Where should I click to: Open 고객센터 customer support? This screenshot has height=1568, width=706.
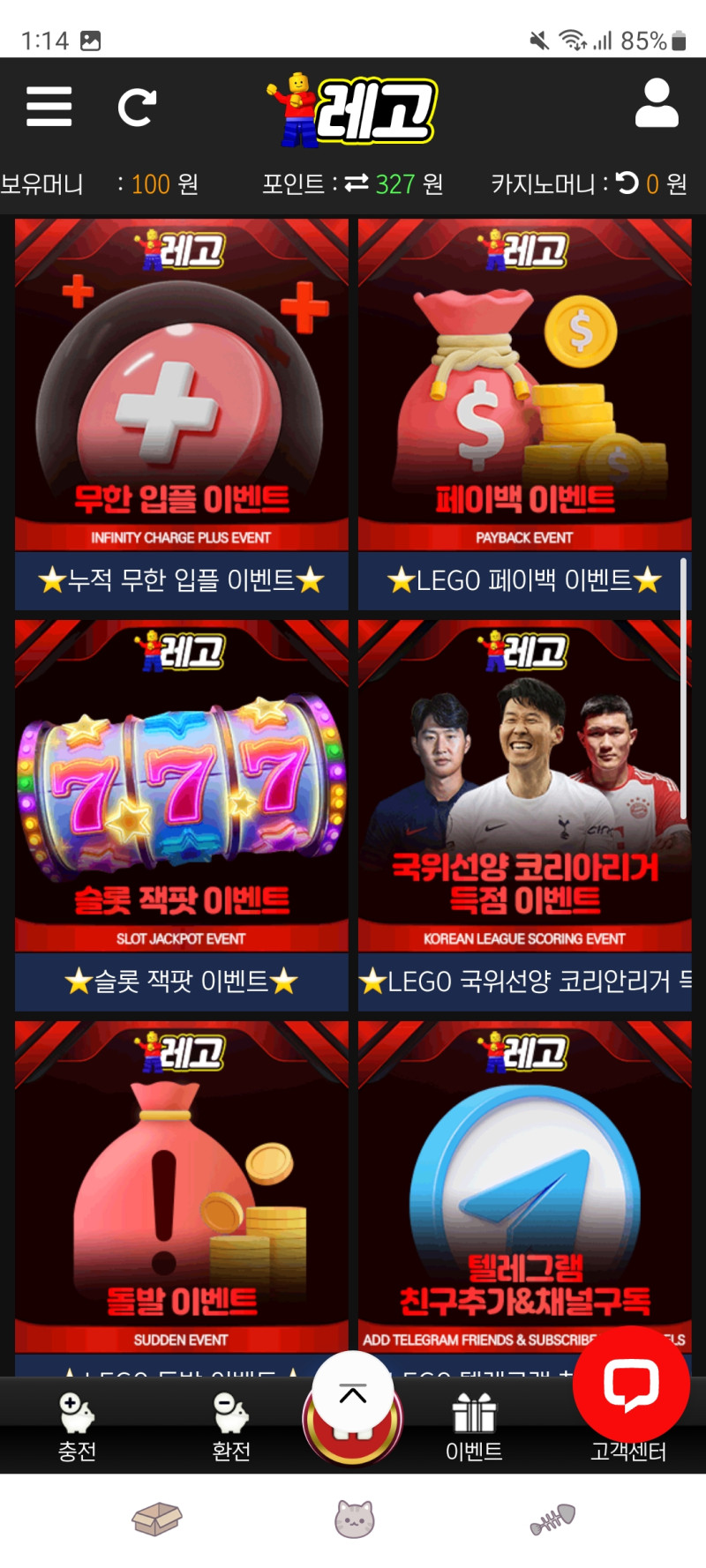628,1452
